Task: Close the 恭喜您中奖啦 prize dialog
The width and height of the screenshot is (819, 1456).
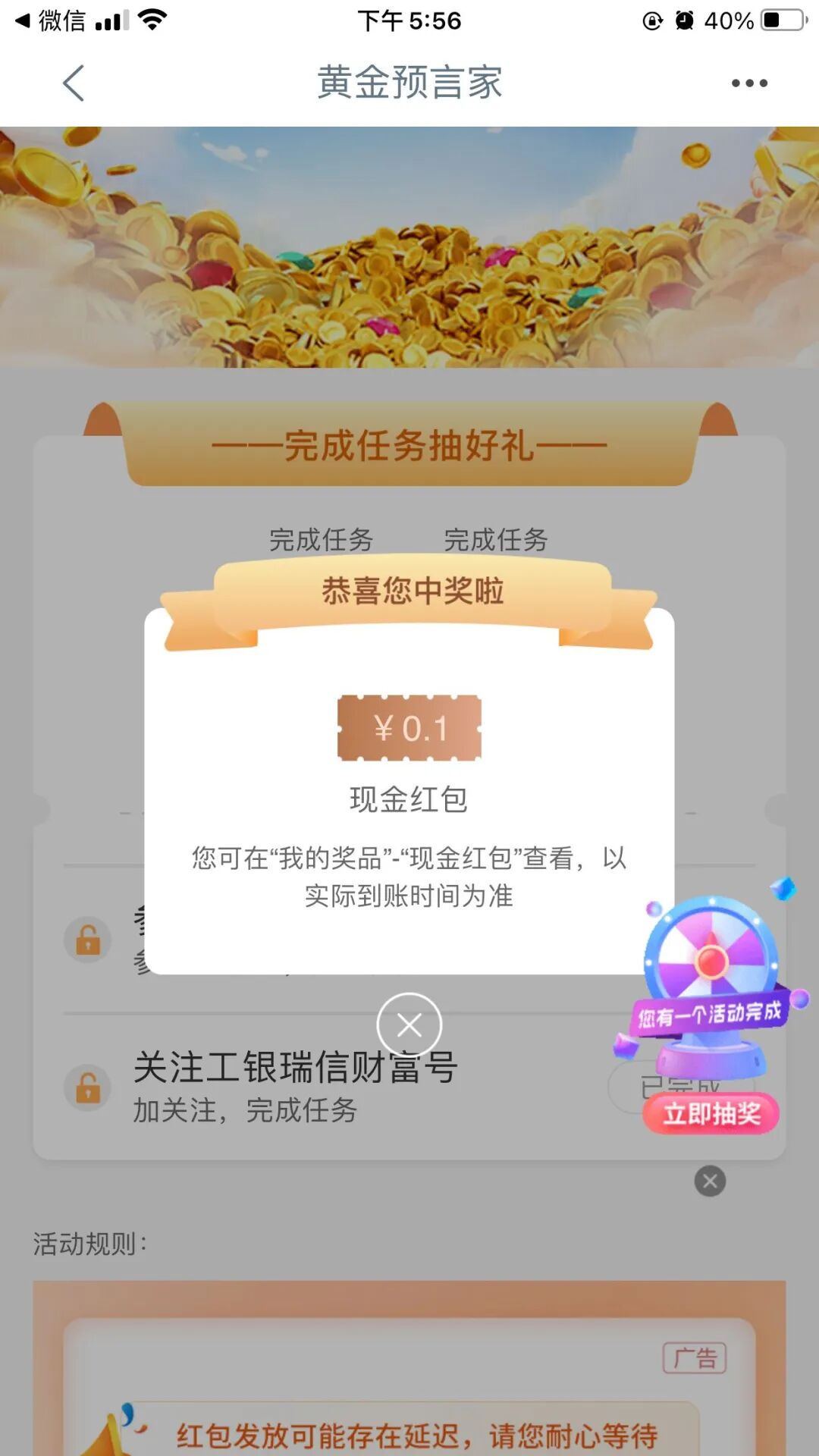Action: pos(409,1025)
